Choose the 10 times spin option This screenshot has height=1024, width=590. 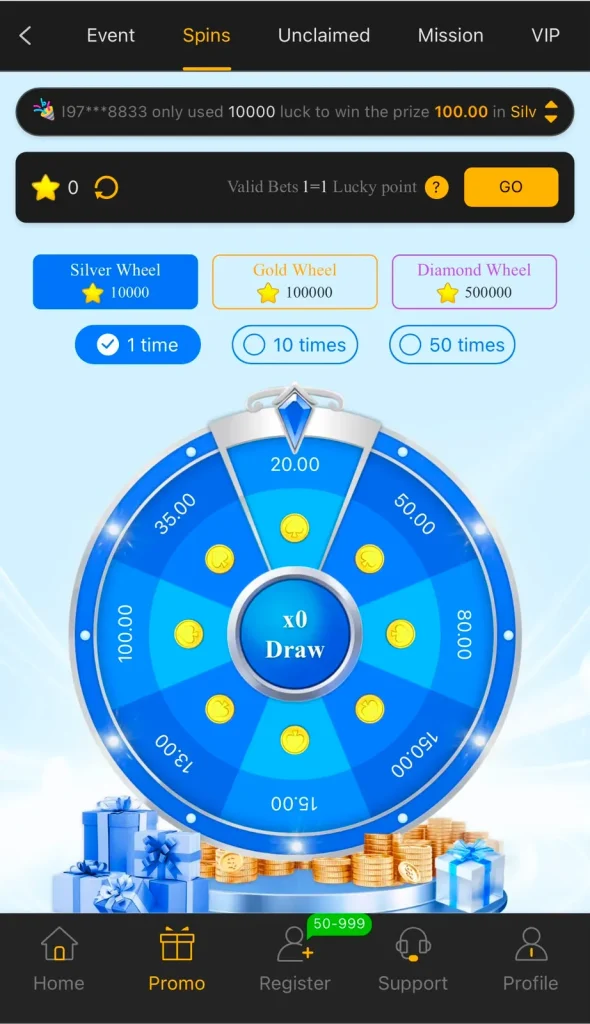tap(295, 345)
